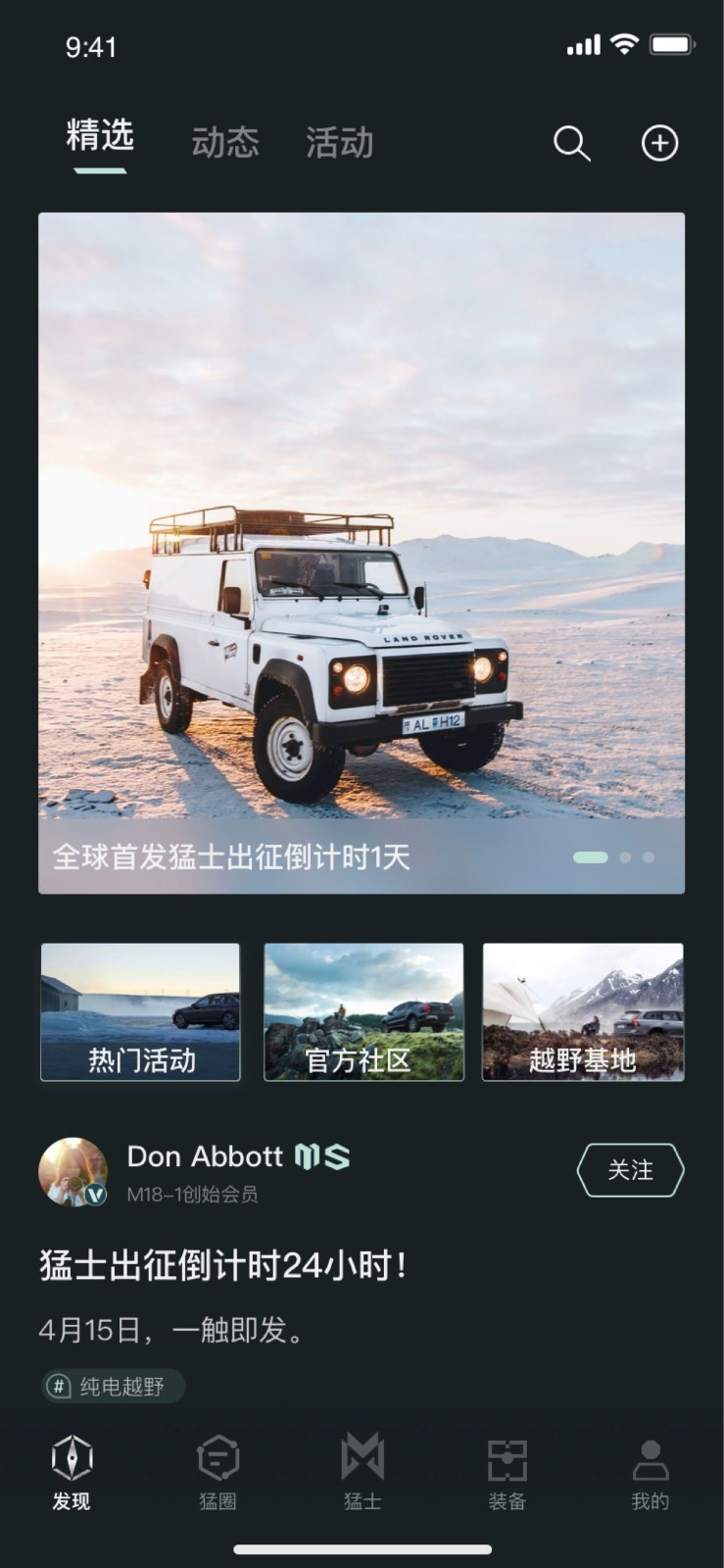Open the post 猛士出征倒计时24小时!
Image resolution: width=724 pixels, height=1568 pixels.
223,1265
